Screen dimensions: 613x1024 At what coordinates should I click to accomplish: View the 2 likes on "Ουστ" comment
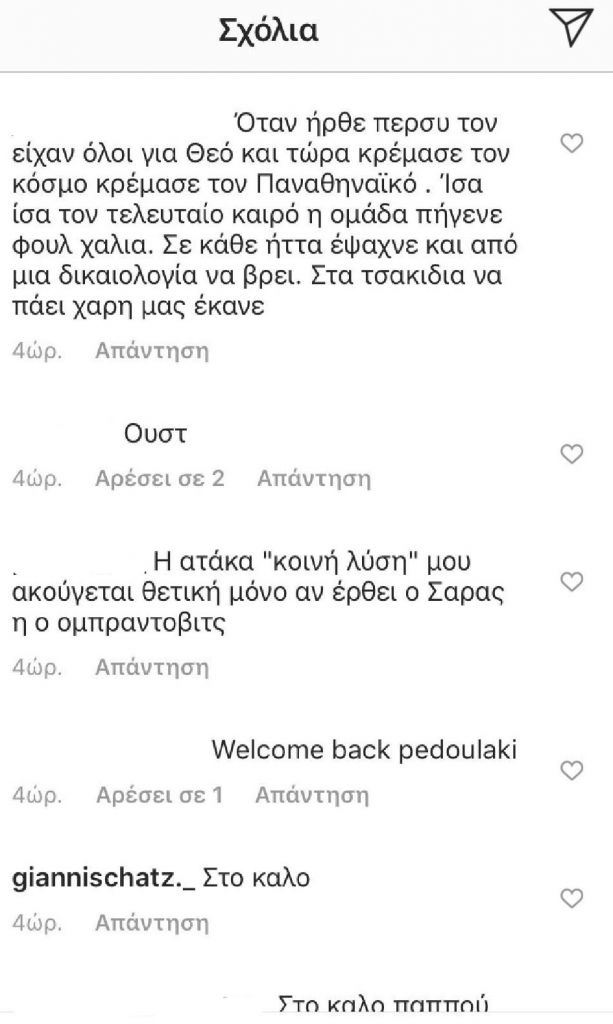[159, 479]
